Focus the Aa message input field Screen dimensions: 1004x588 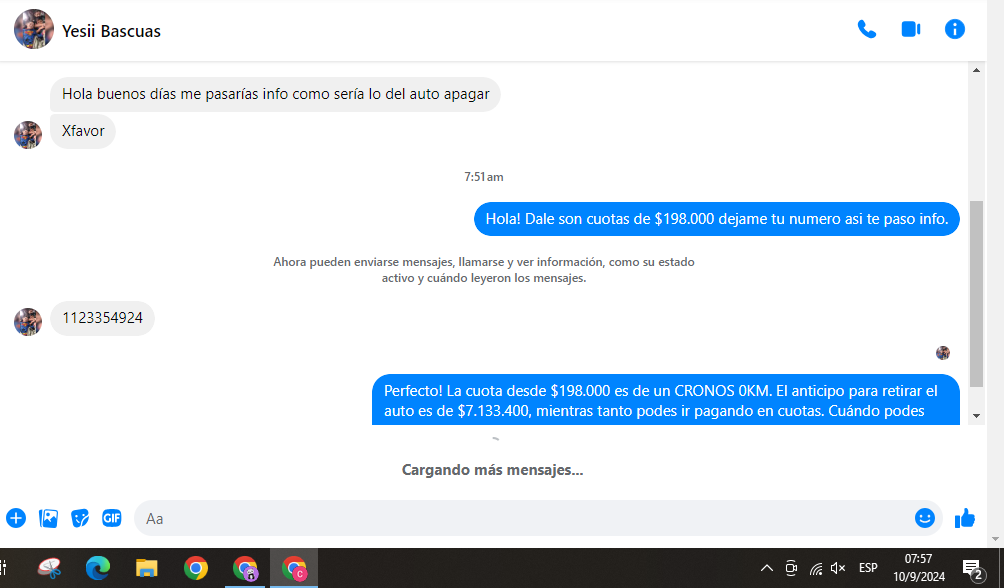520,518
